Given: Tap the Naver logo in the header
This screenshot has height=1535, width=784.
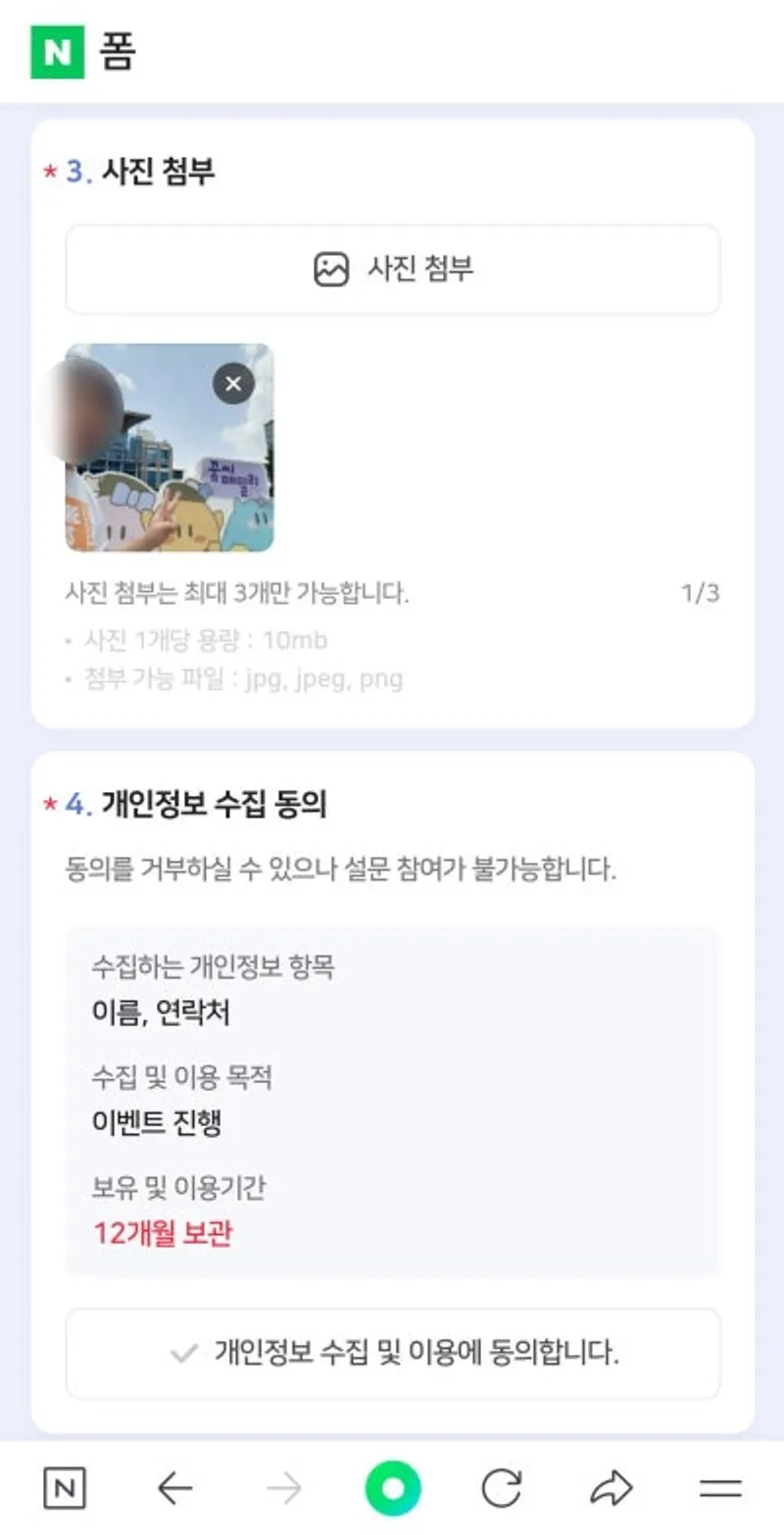Looking at the screenshot, I should (58, 52).
